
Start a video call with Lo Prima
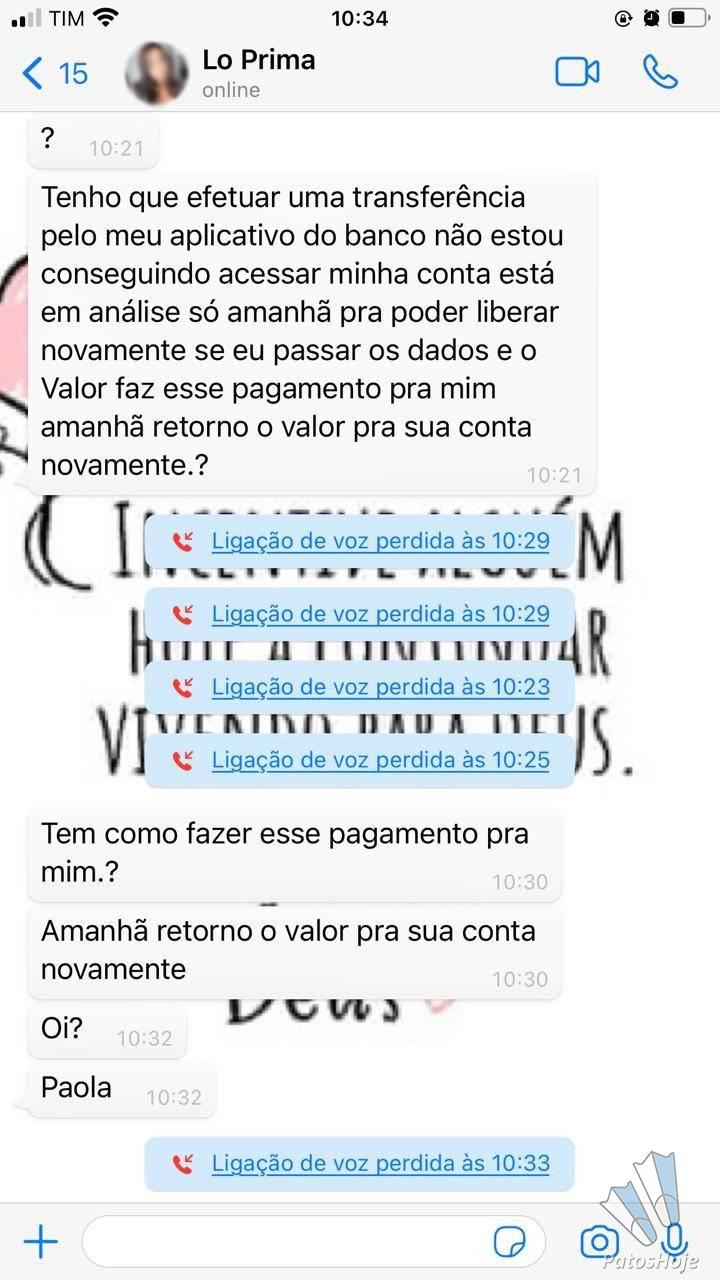[x=577, y=72]
